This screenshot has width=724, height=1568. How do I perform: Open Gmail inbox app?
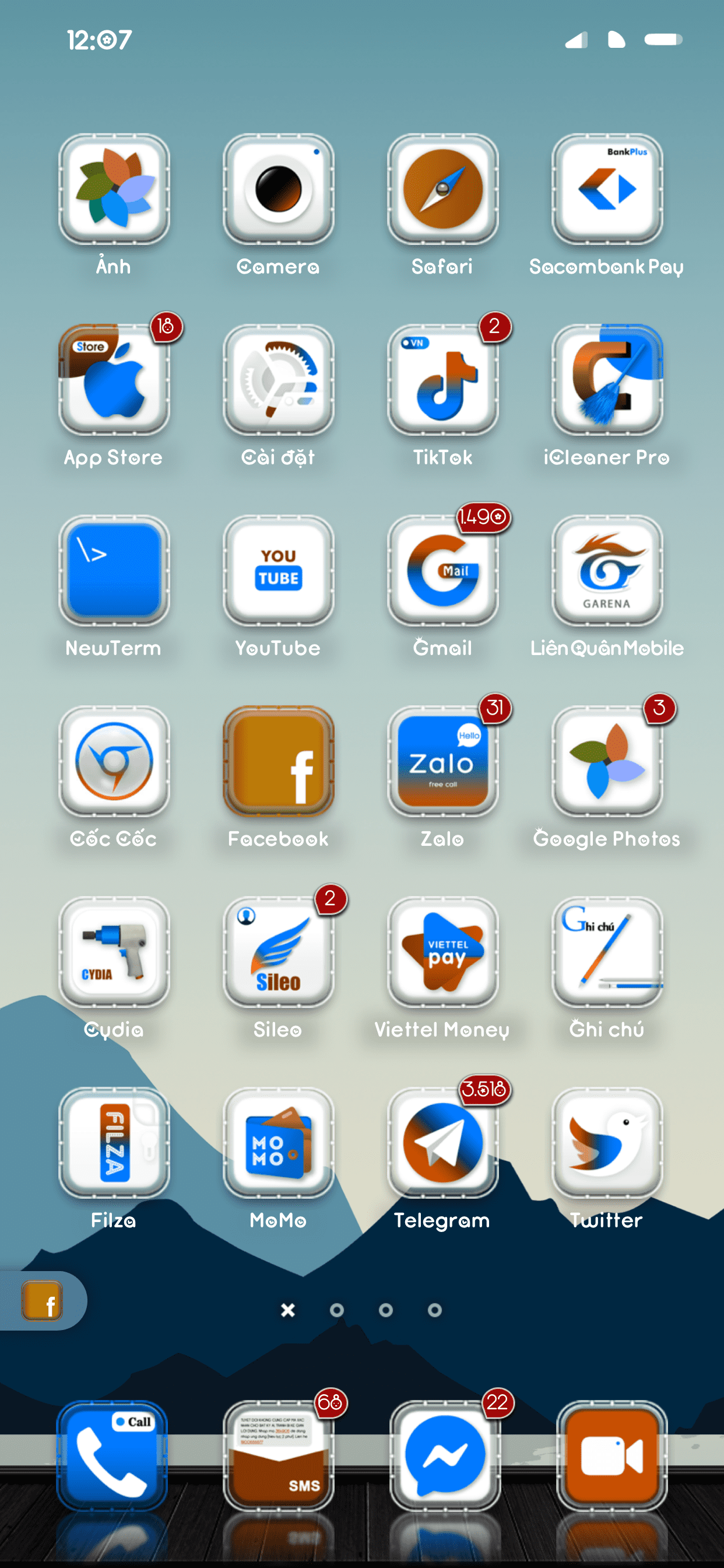click(x=442, y=570)
